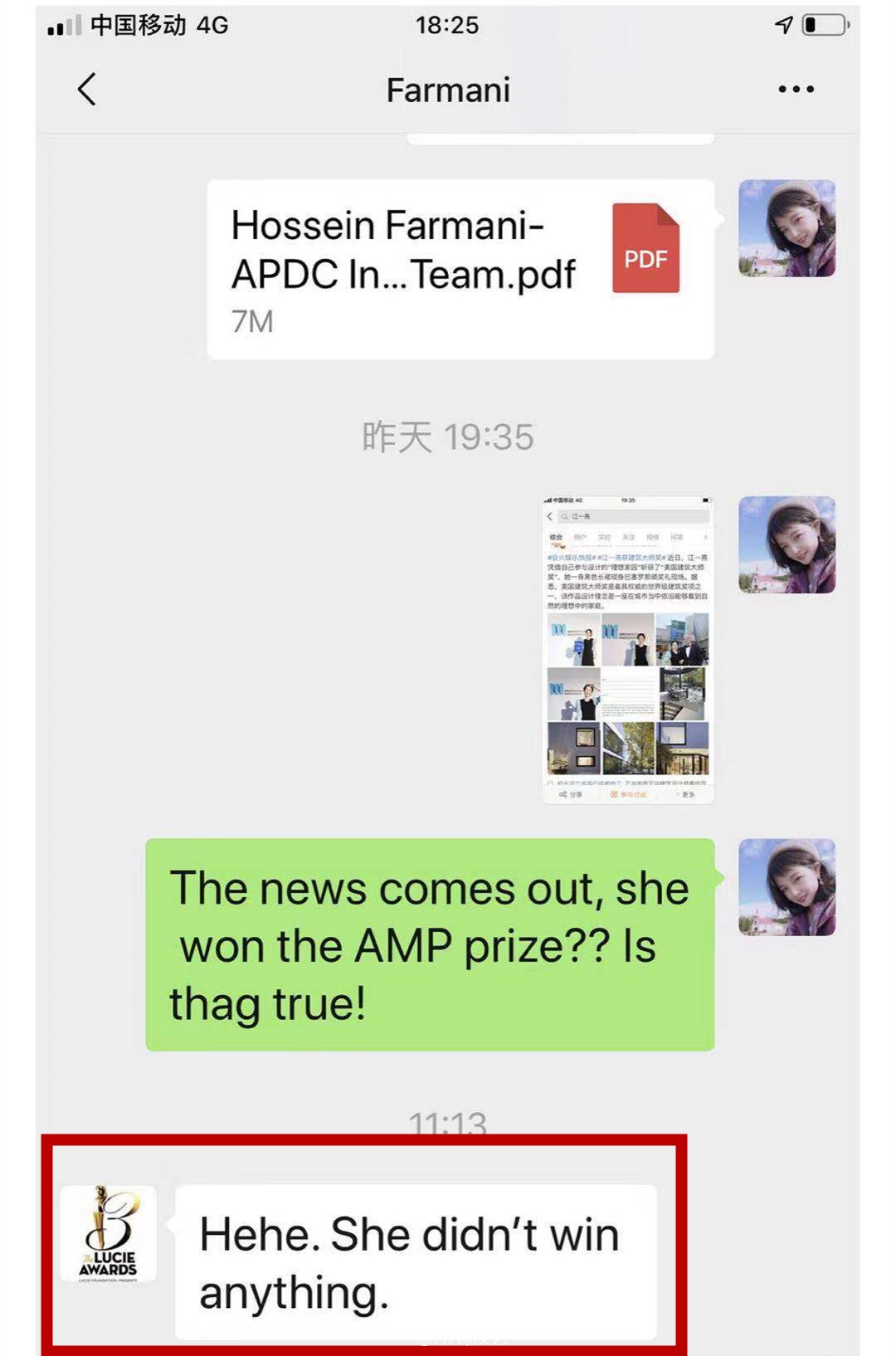The height and width of the screenshot is (1356, 896).
Task: Open the Hossein Farmani APDC PDF file
Action: 460,269
